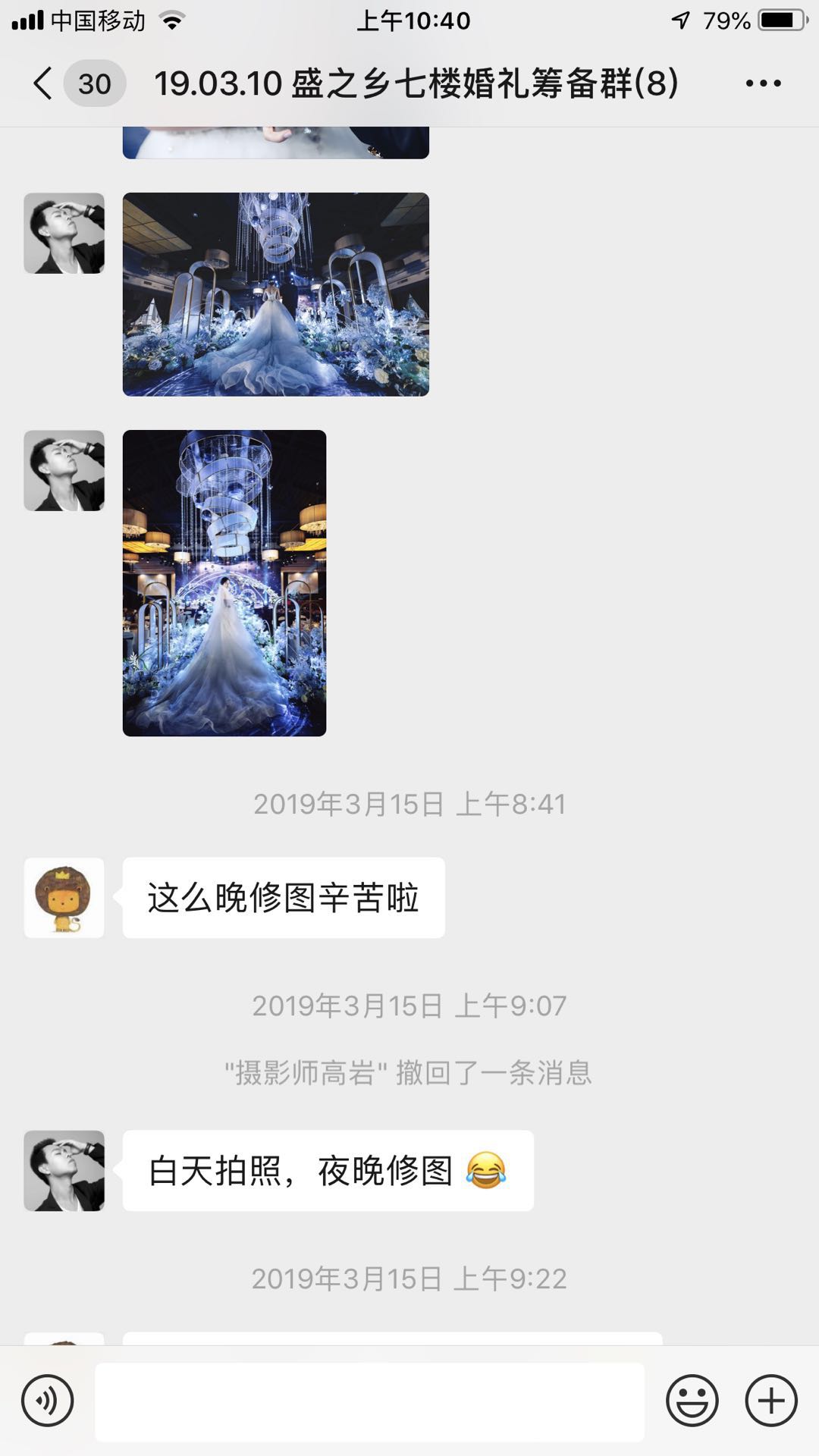
Task: Open the group chat's three-dot menu
Action: tap(763, 83)
